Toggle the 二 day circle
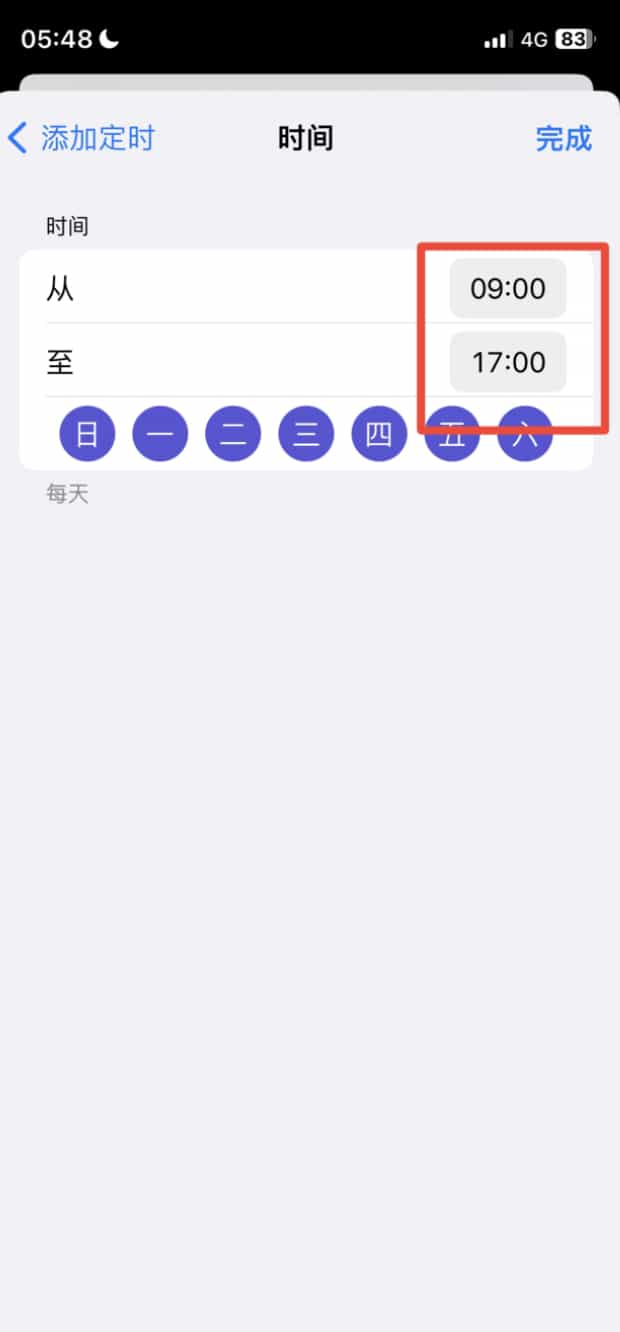620x1332 pixels. (233, 434)
